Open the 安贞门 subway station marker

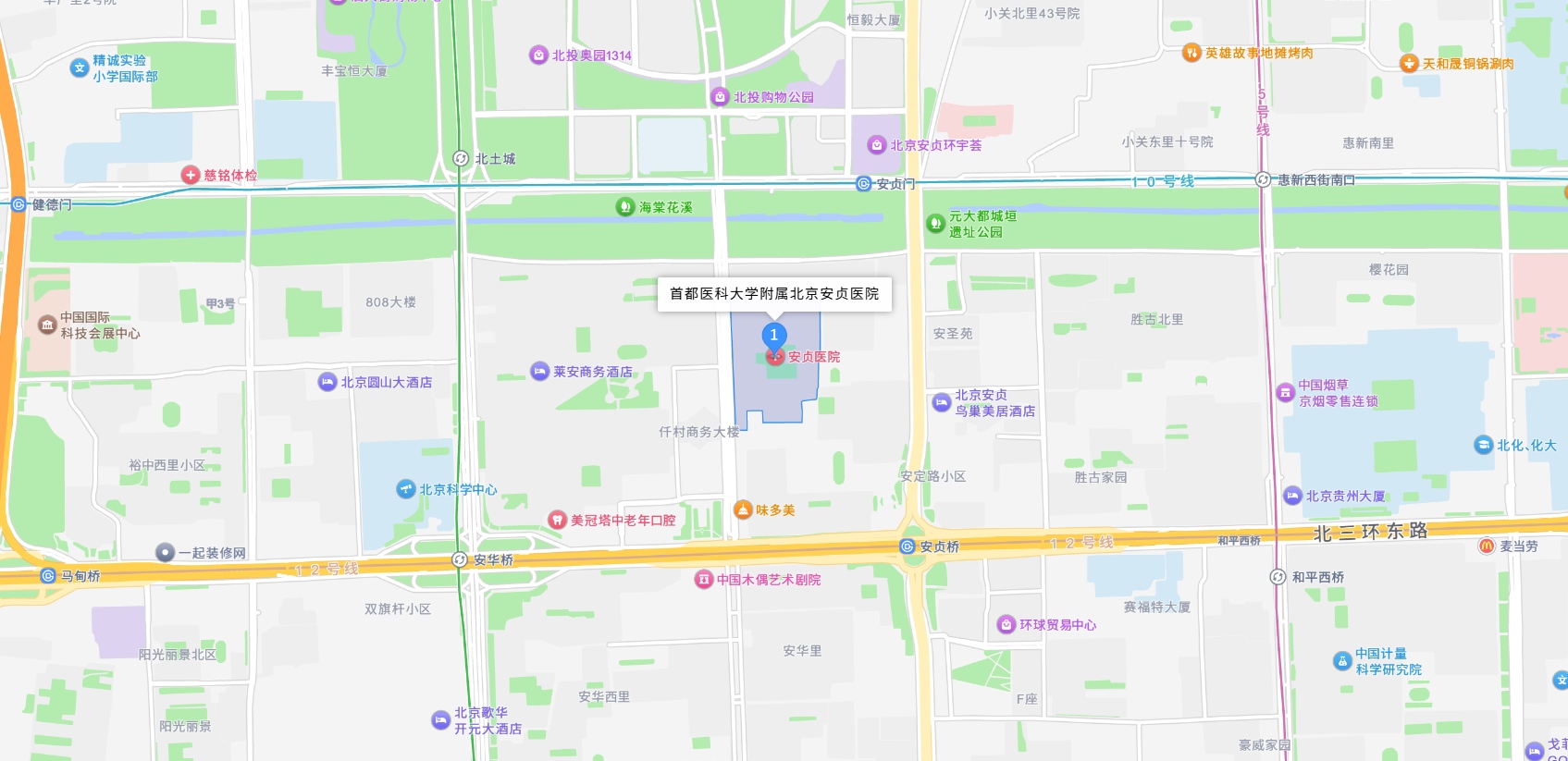click(x=864, y=184)
